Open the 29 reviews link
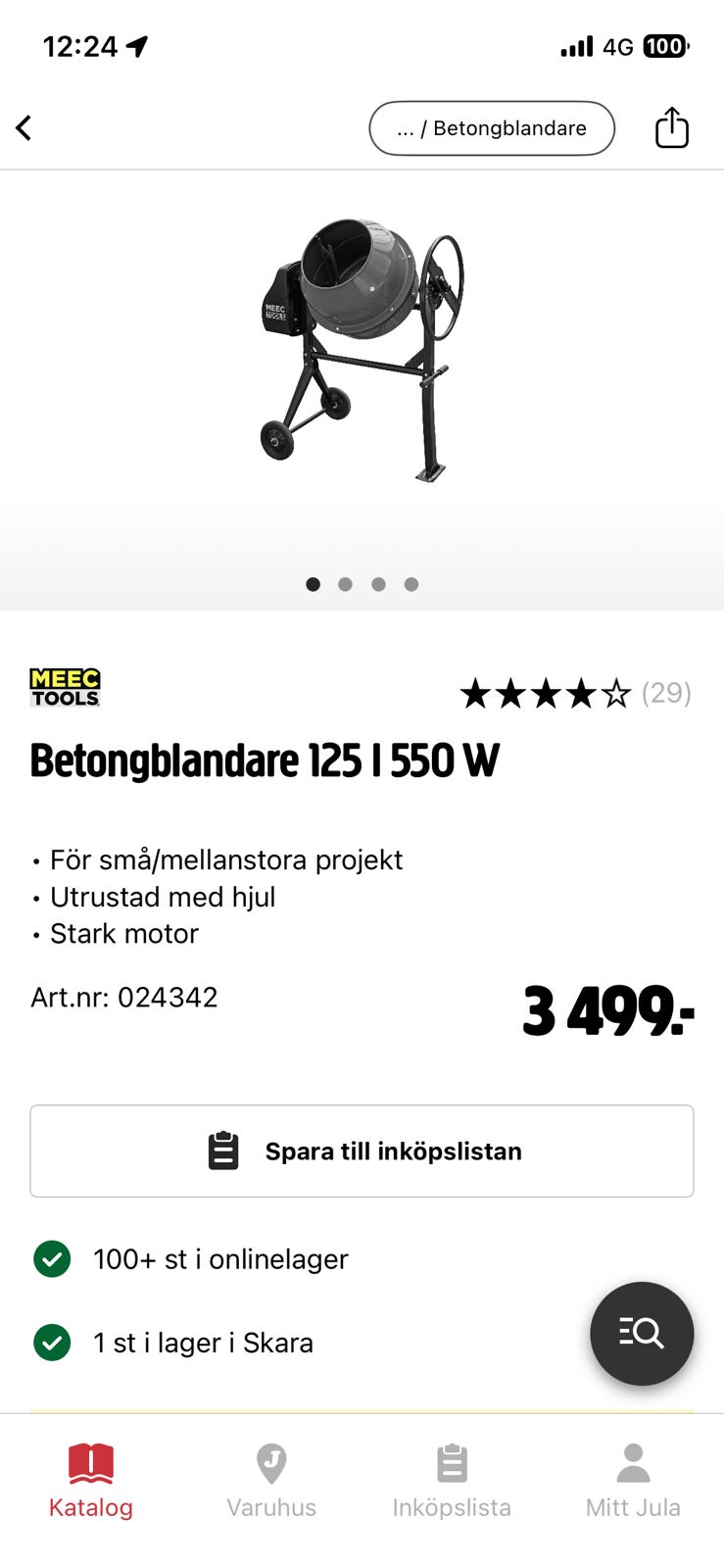724x1568 pixels. point(666,693)
